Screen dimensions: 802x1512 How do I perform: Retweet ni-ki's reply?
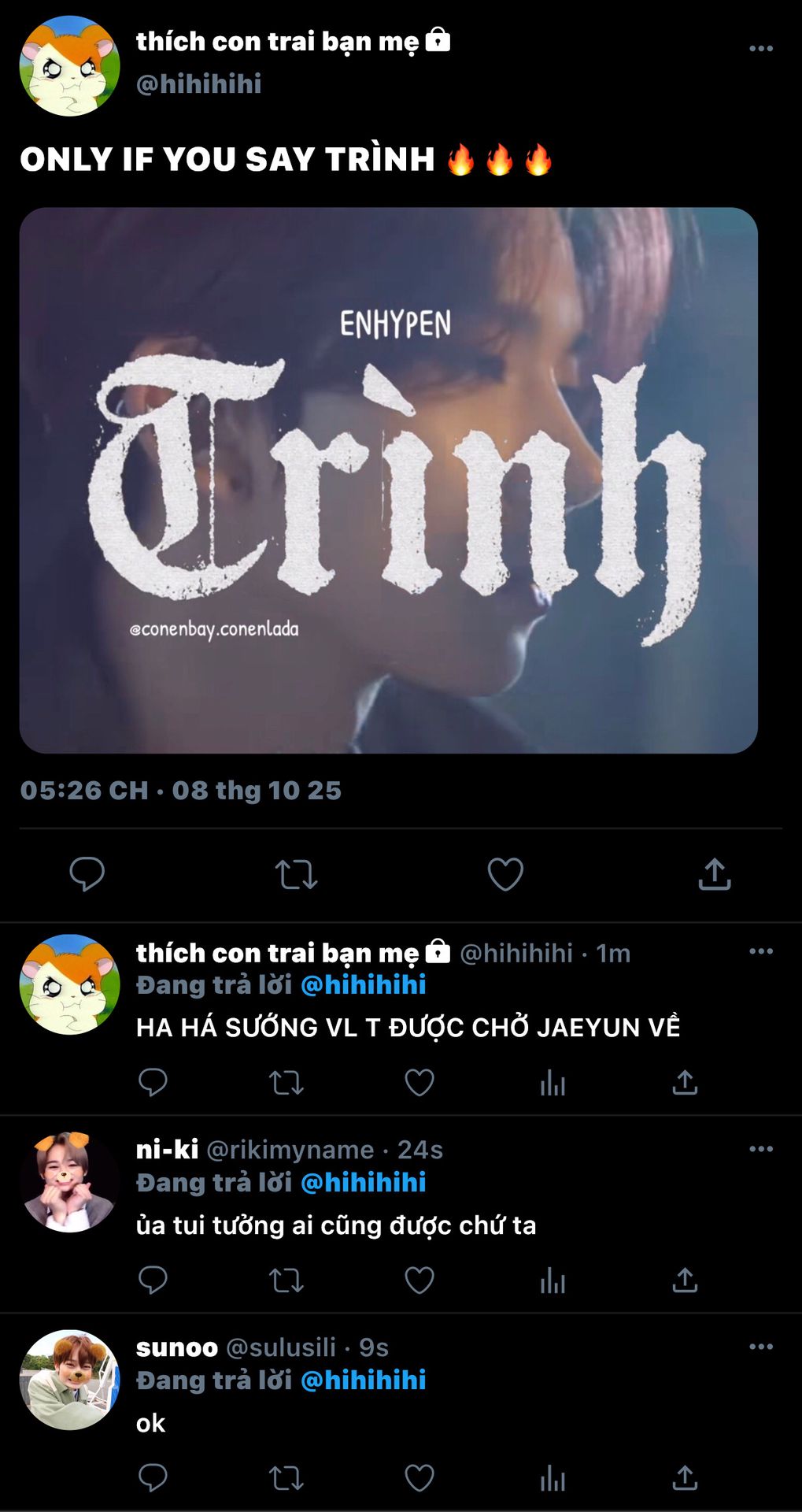pyautogui.click(x=286, y=1280)
